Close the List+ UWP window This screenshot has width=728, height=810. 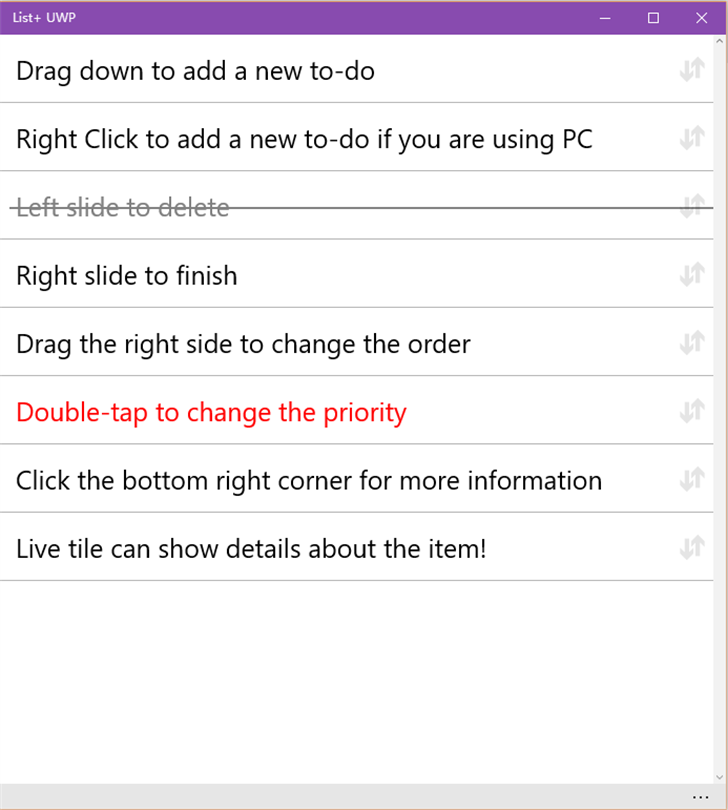(701, 17)
